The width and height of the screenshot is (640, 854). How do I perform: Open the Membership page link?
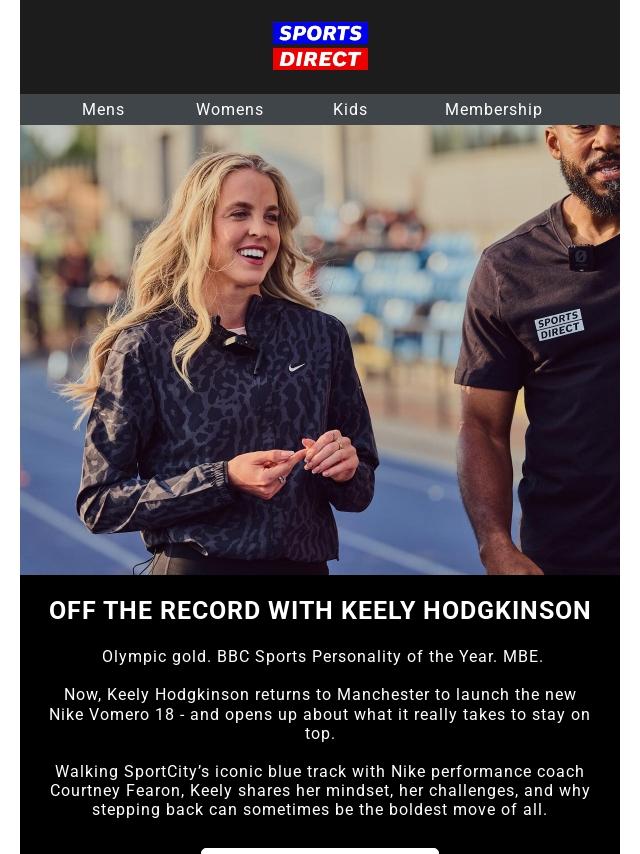[x=493, y=110]
